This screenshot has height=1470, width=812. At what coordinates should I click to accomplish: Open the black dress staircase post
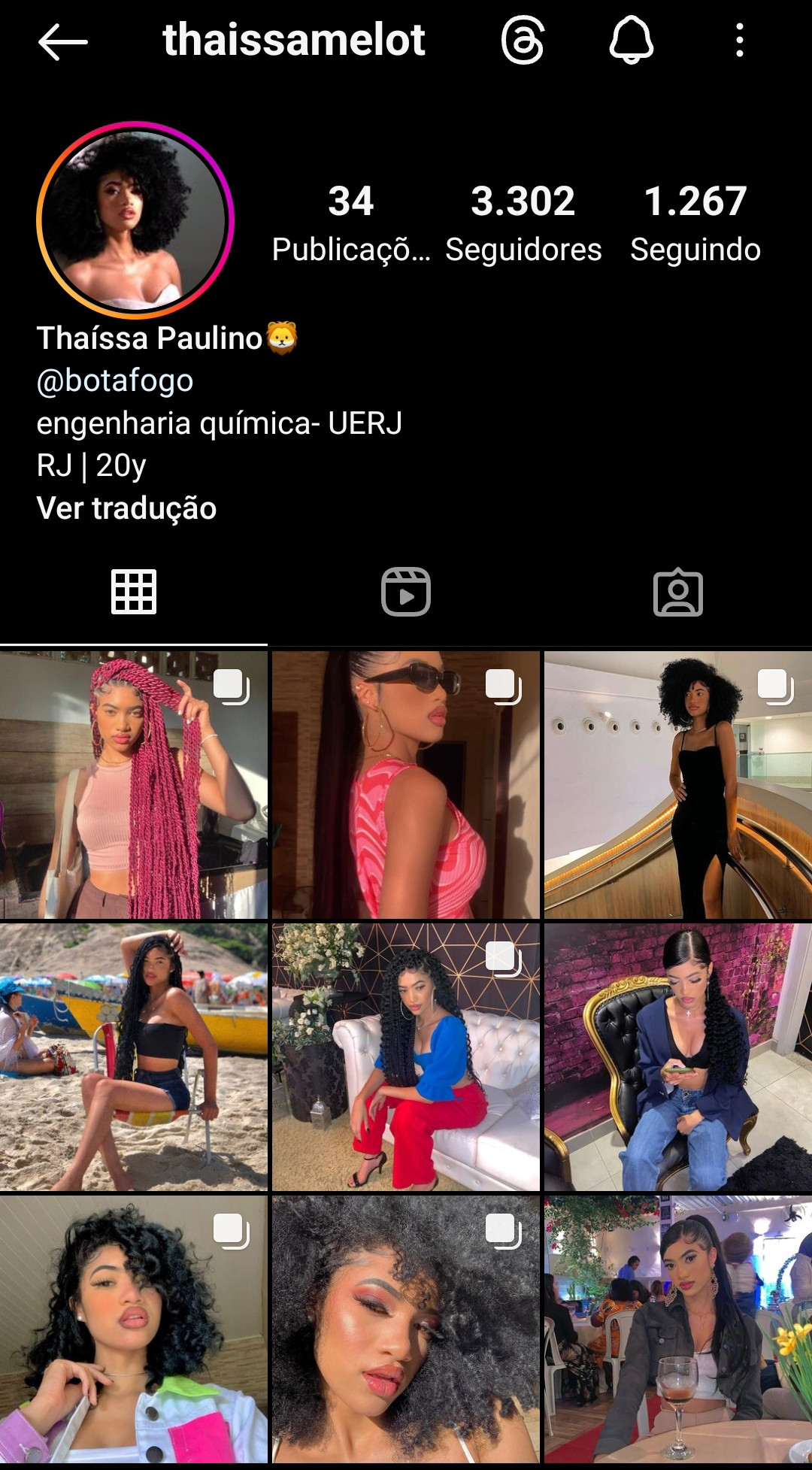click(x=677, y=785)
